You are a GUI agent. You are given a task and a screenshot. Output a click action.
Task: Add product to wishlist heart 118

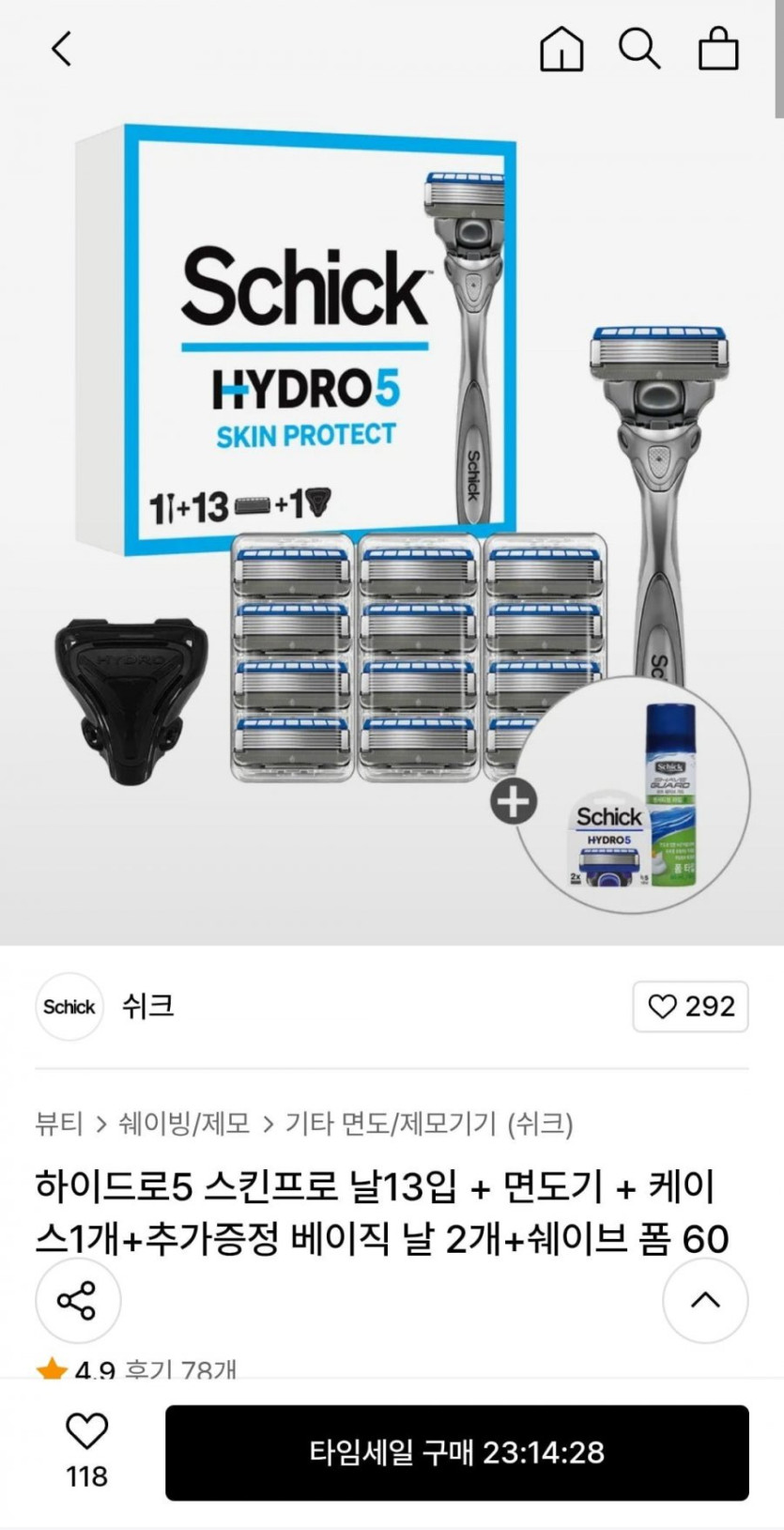click(x=86, y=1450)
